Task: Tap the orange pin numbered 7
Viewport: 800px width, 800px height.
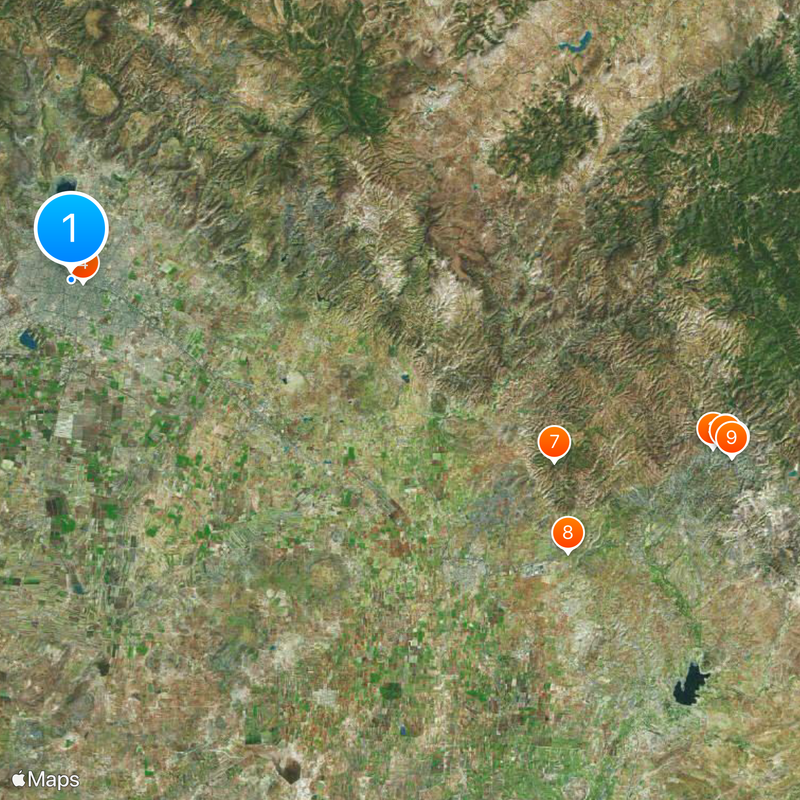Action: pos(554,441)
